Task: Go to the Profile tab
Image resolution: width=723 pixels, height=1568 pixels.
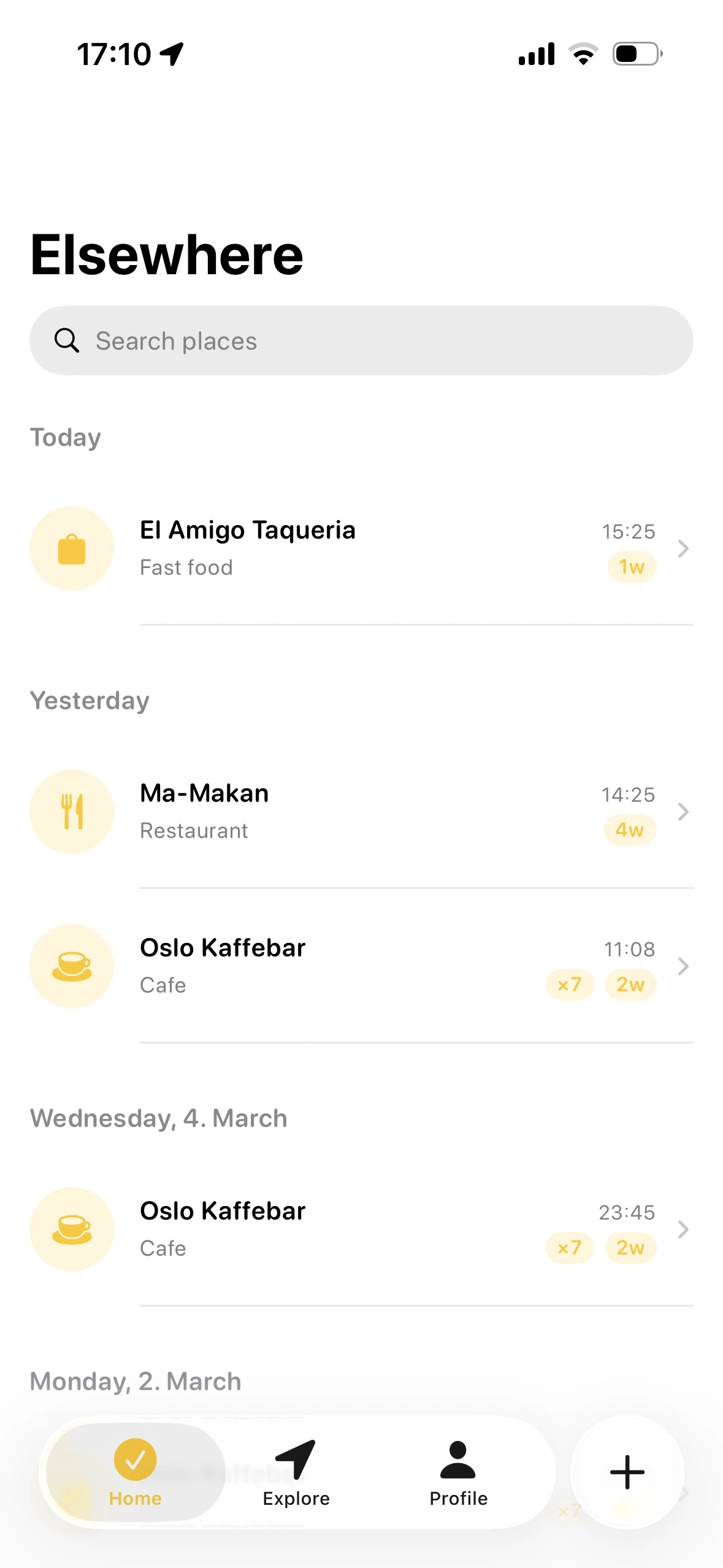Action: [x=458, y=1472]
